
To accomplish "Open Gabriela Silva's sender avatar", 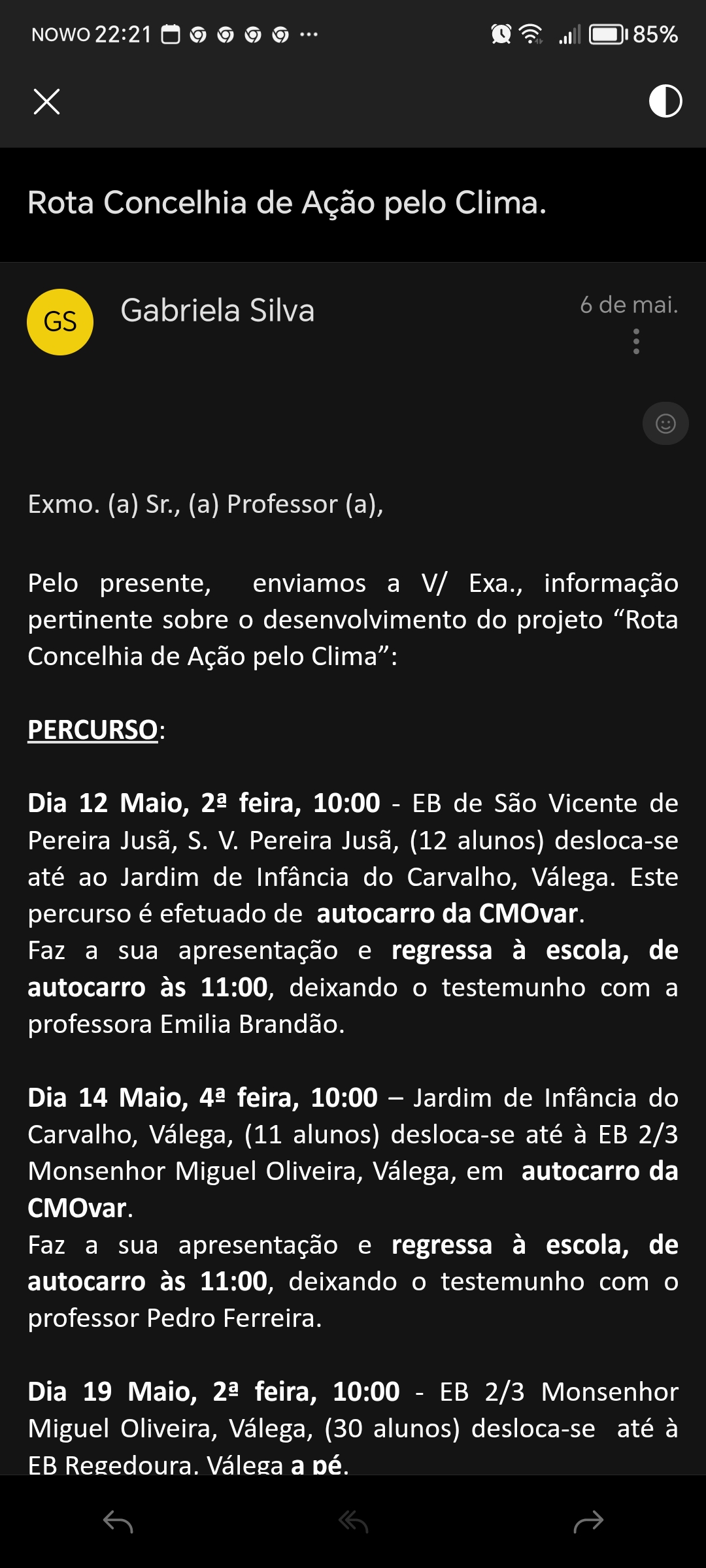I will pyautogui.click(x=60, y=322).
